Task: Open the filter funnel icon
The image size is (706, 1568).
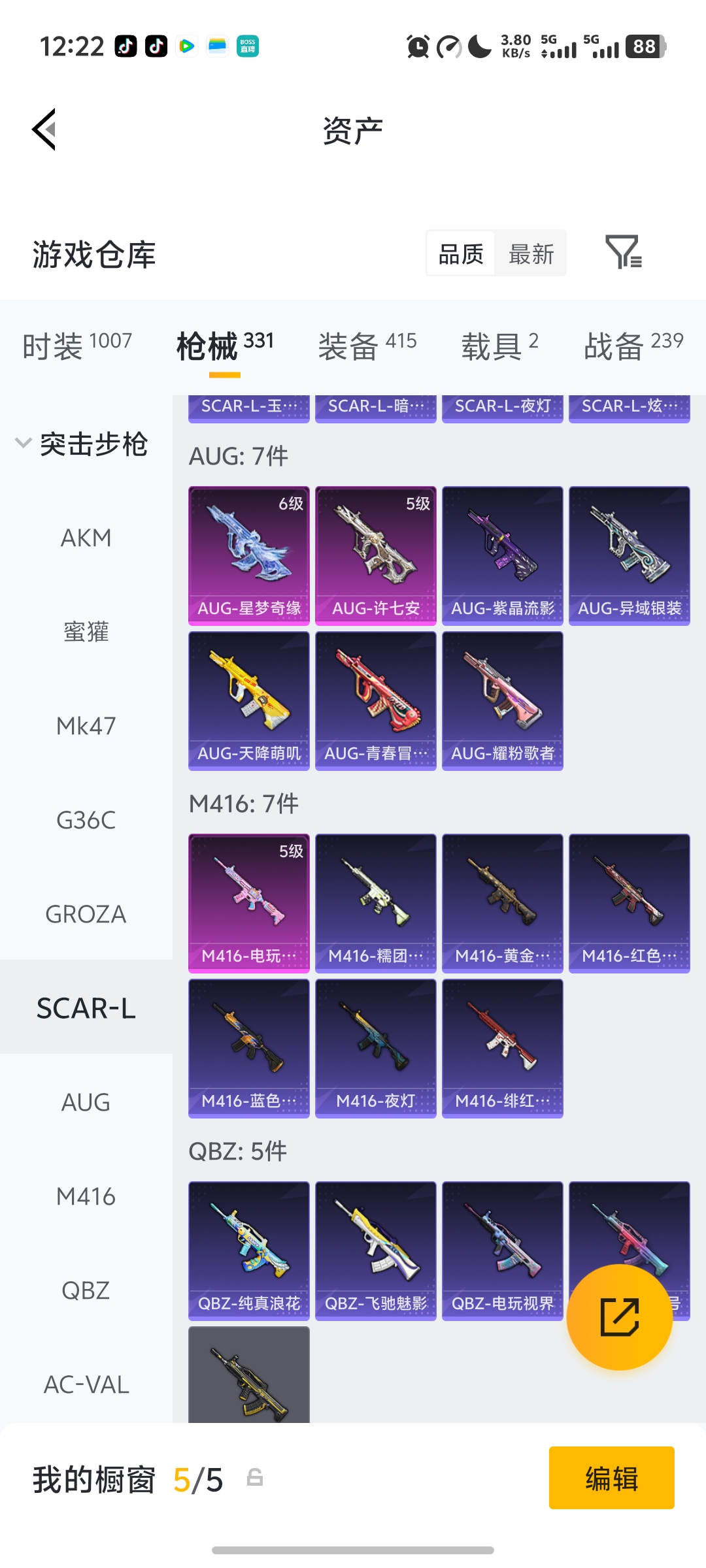Action: 623,252
